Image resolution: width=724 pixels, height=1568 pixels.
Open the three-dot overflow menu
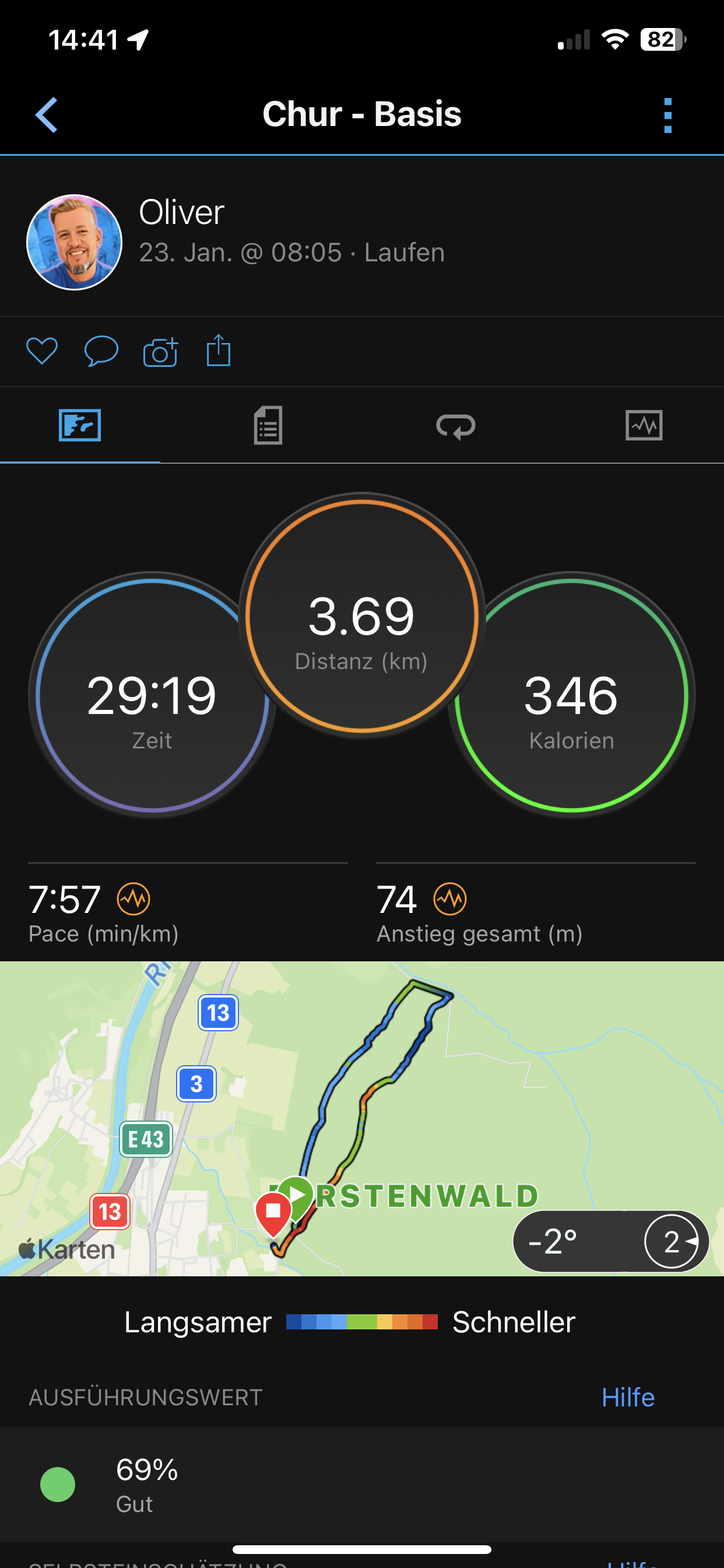(x=667, y=115)
